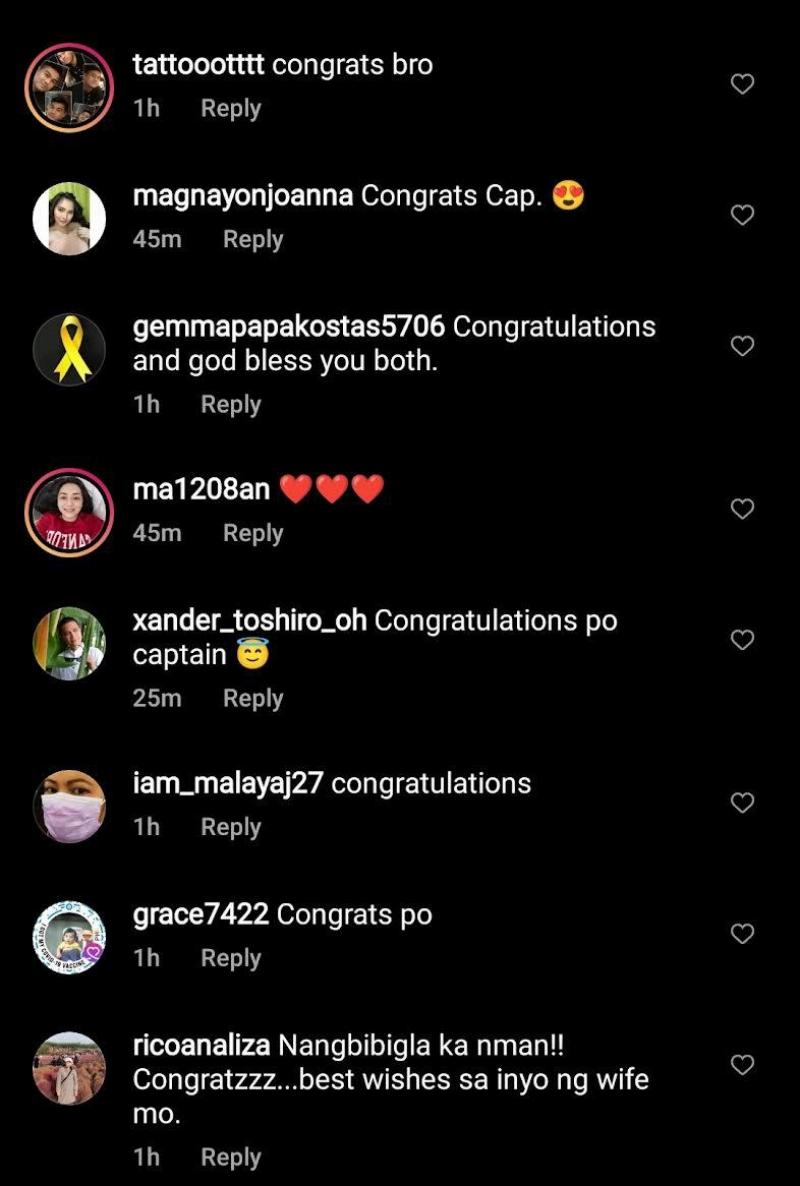Reply to iam_malayaj27's comment
This screenshot has width=800, height=1186.
tap(230, 827)
